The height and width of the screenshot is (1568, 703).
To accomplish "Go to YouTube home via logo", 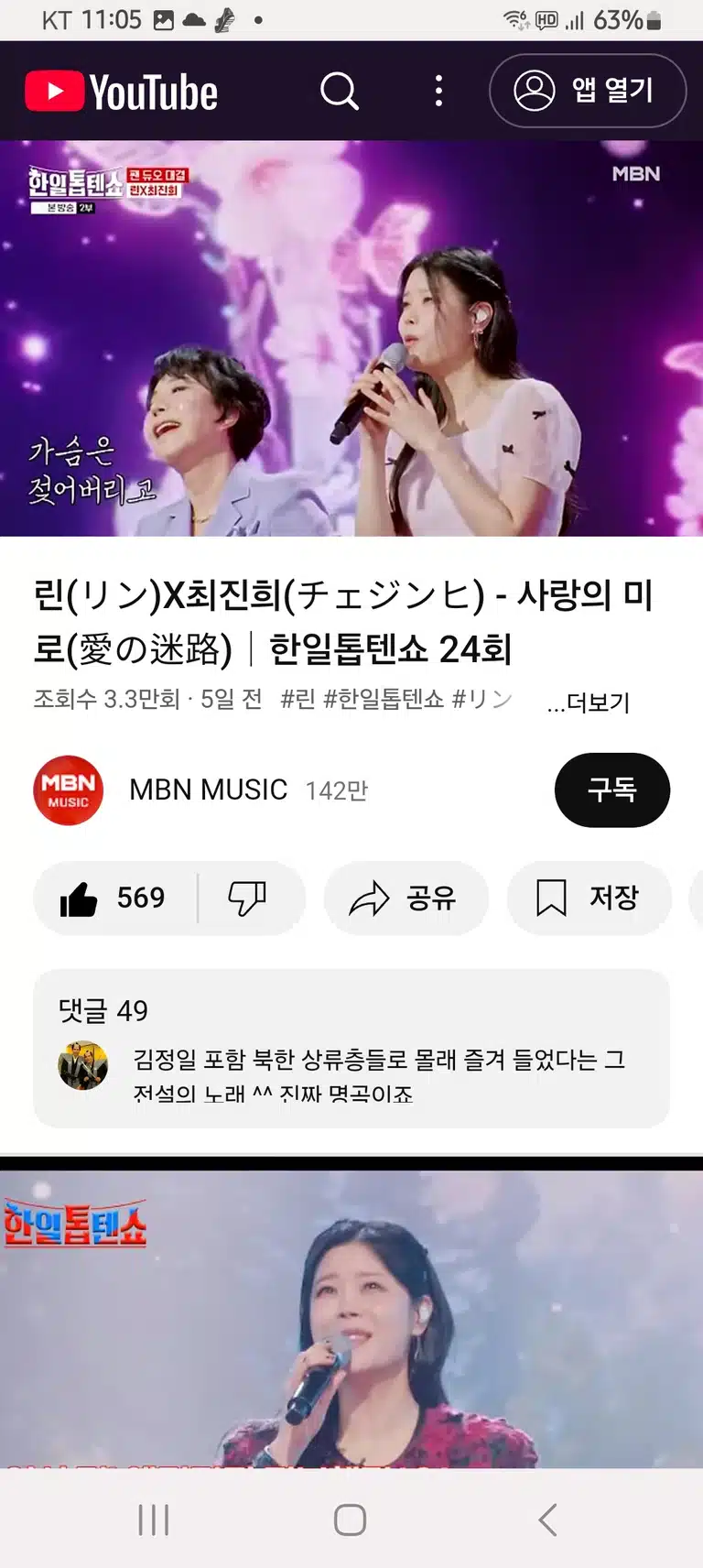I will tap(122, 92).
